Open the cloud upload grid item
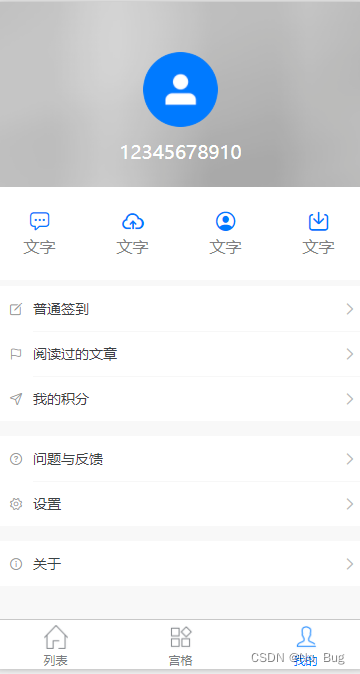Viewport: 360px width, 674px height. point(133,233)
